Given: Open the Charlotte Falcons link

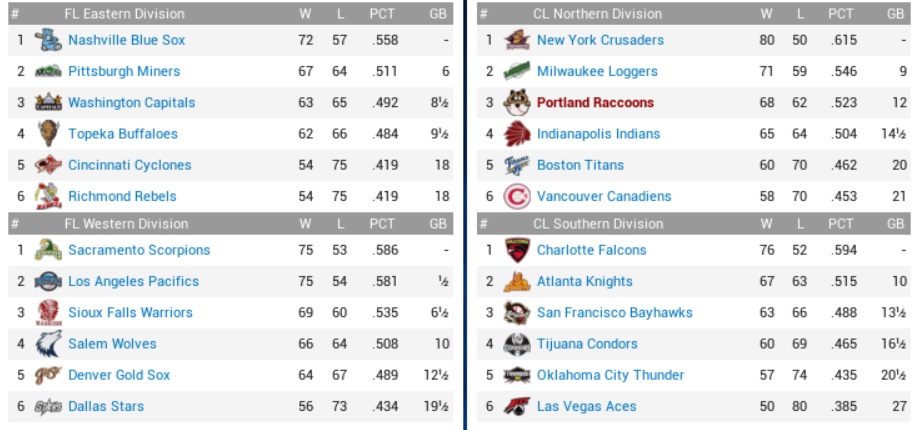Looking at the screenshot, I should point(591,250).
